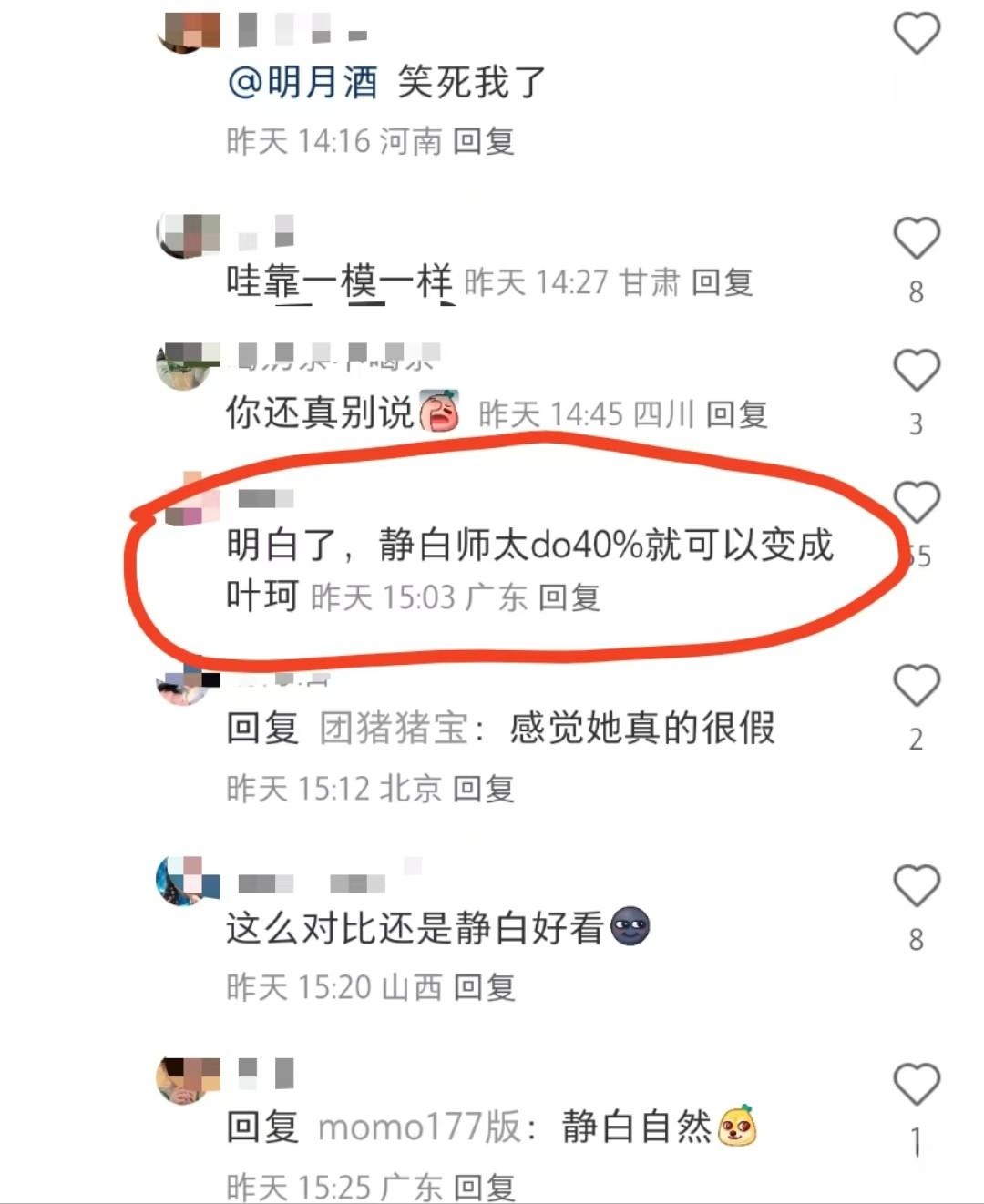Screen dimensions: 984x1204
Task: Open the avatar of the '这么对比还是静白好看' commenter
Action: coord(189,881)
